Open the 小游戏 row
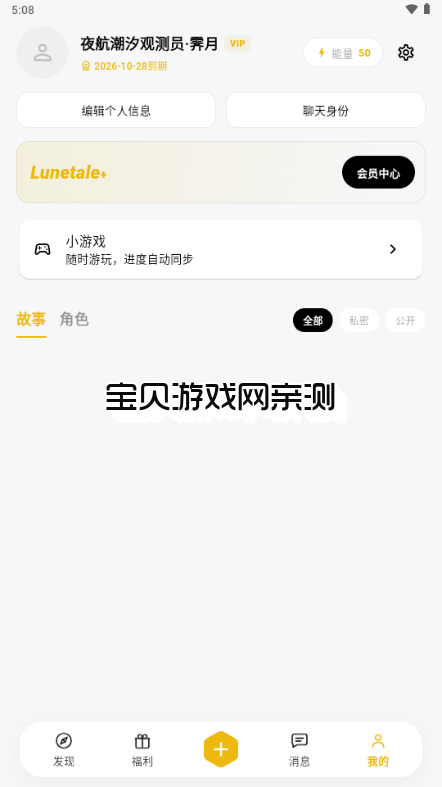Image resolution: width=442 pixels, height=787 pixels. coord(221,249)
